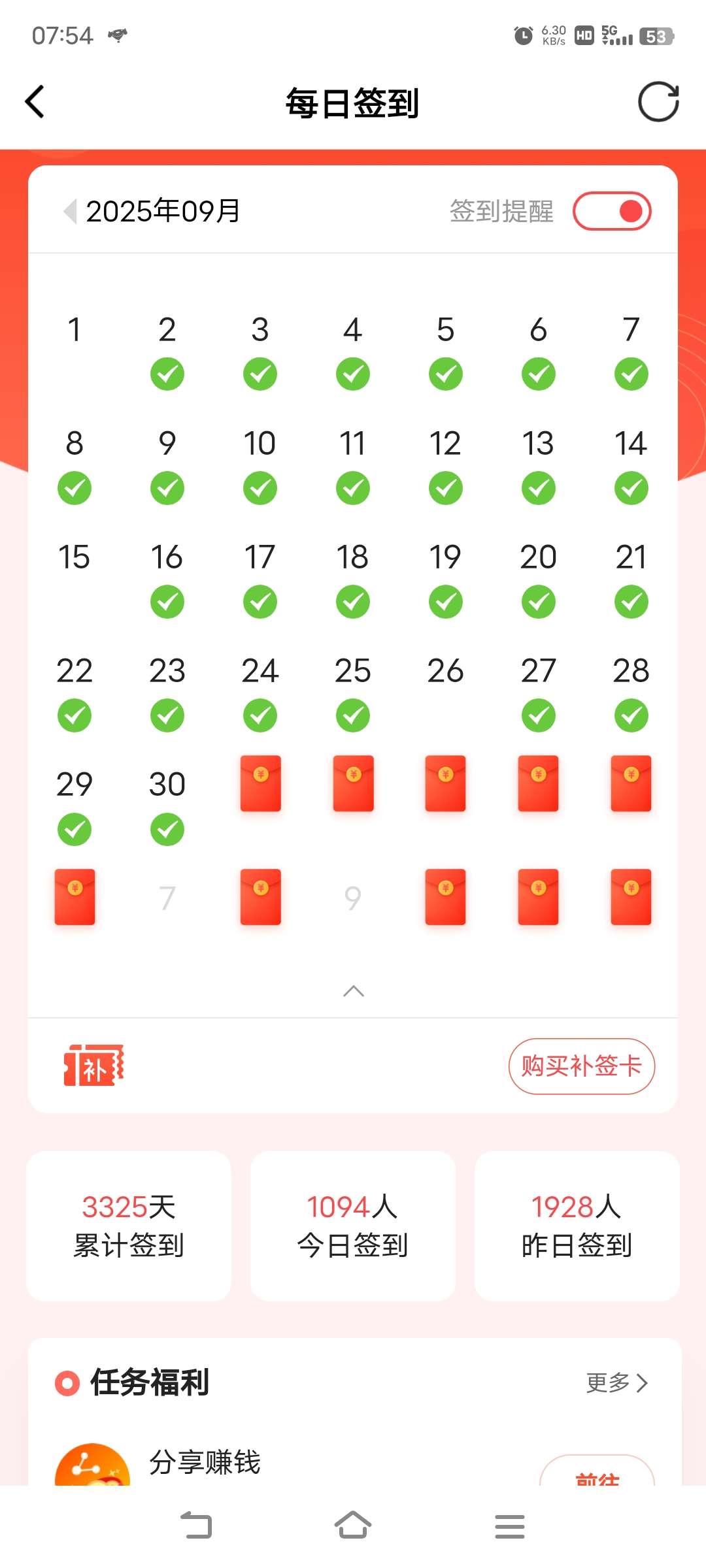The width and height of the screenshot is (706, 1568).
Task: Select missed day 26 on calendar
Action: 445,672
